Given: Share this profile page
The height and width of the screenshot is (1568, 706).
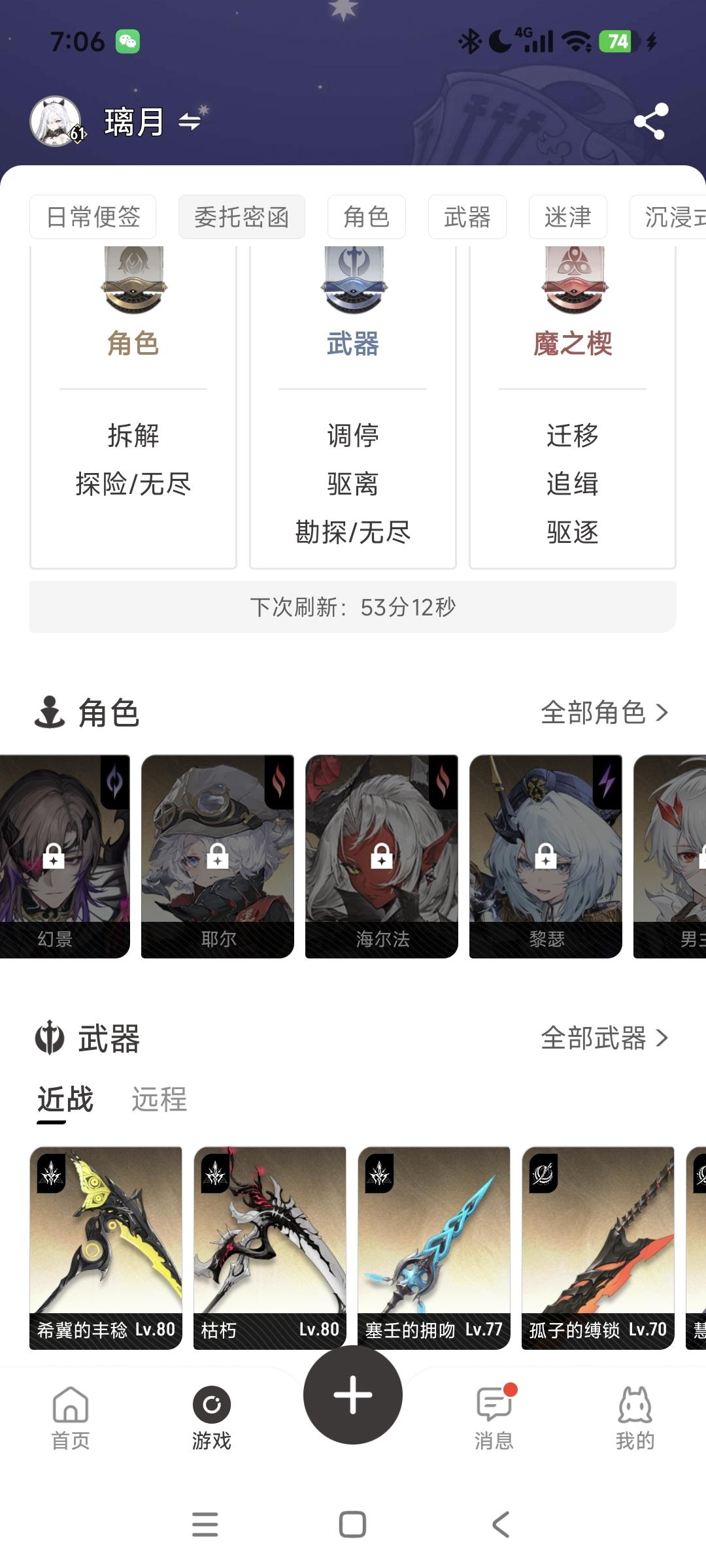Looking at the screenshot, I should [x=650, y=122].
